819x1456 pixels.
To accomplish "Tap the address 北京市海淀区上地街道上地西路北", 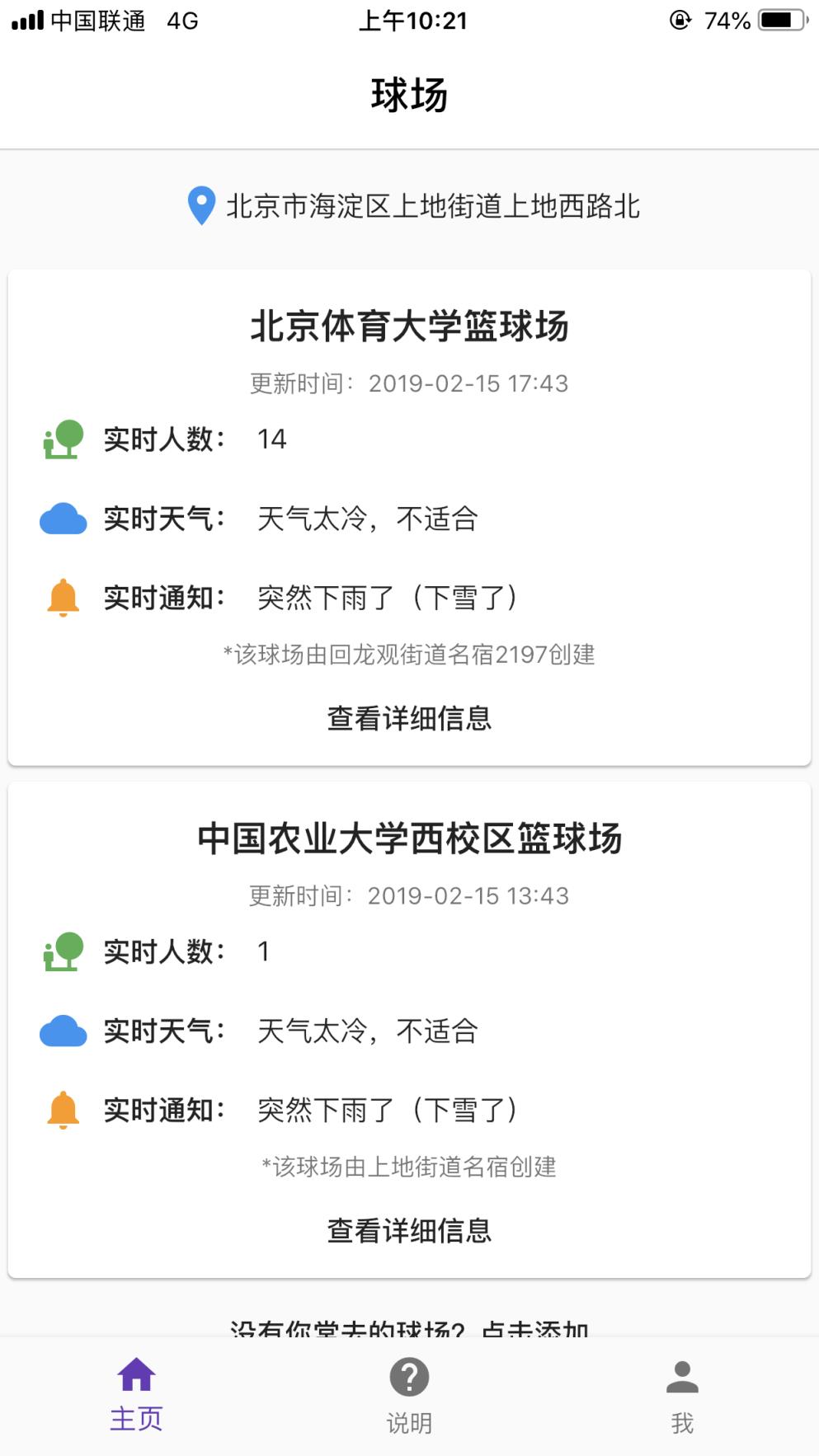I will click(x=435, y=208).
